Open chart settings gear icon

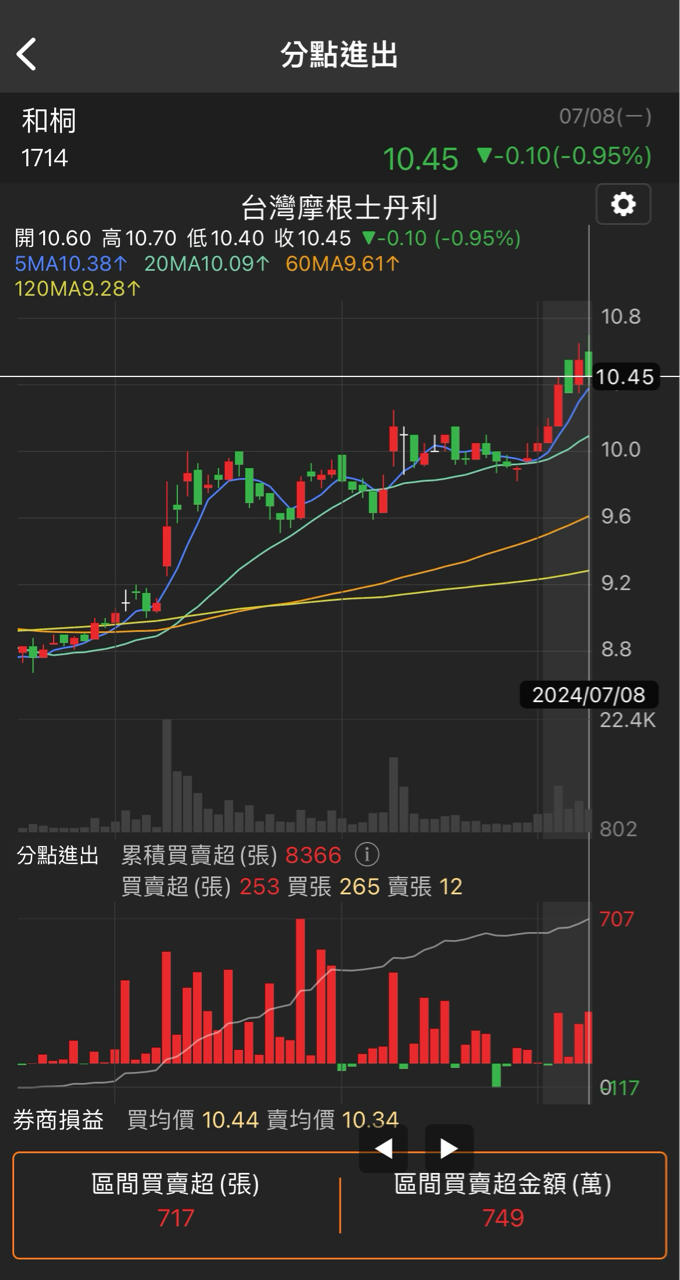(623, 205)
